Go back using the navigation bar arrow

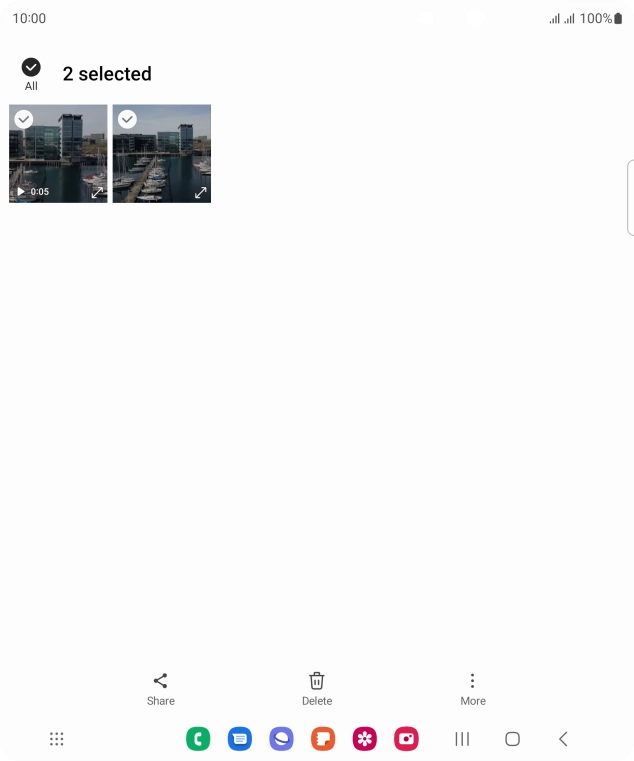tap(563, 739)
